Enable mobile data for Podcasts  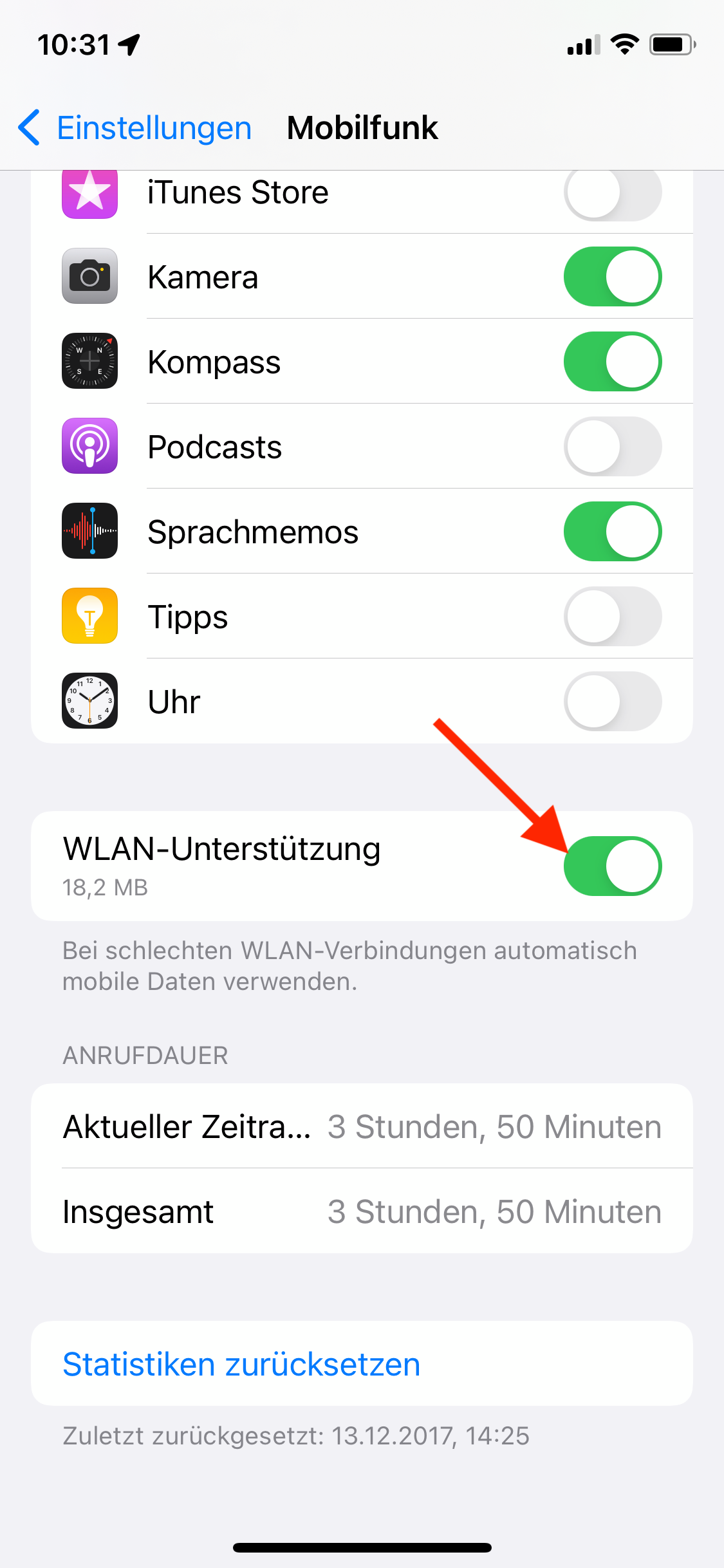click(x=613, y=447)
